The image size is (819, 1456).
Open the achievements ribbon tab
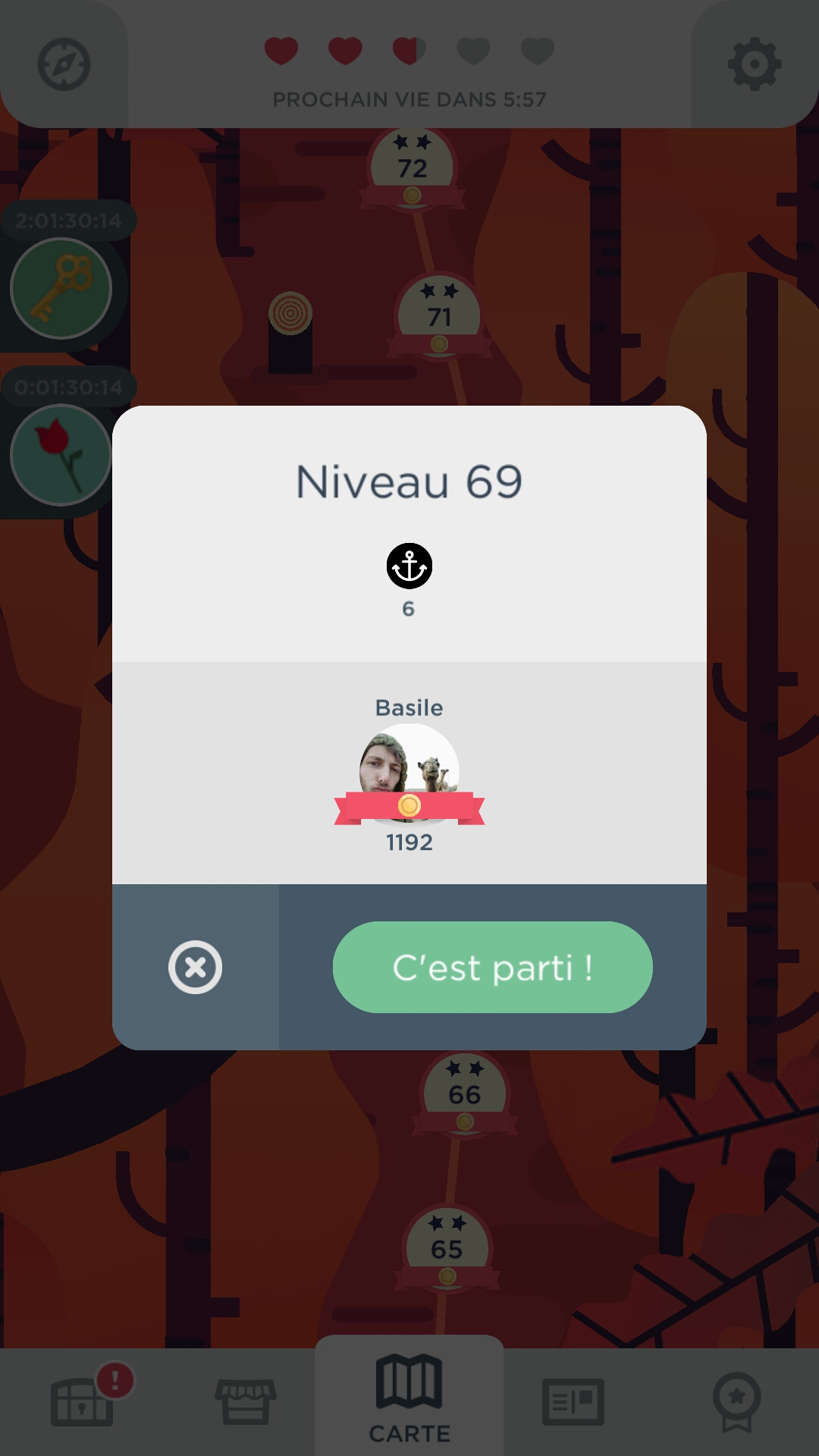[x=736, y=1401]
